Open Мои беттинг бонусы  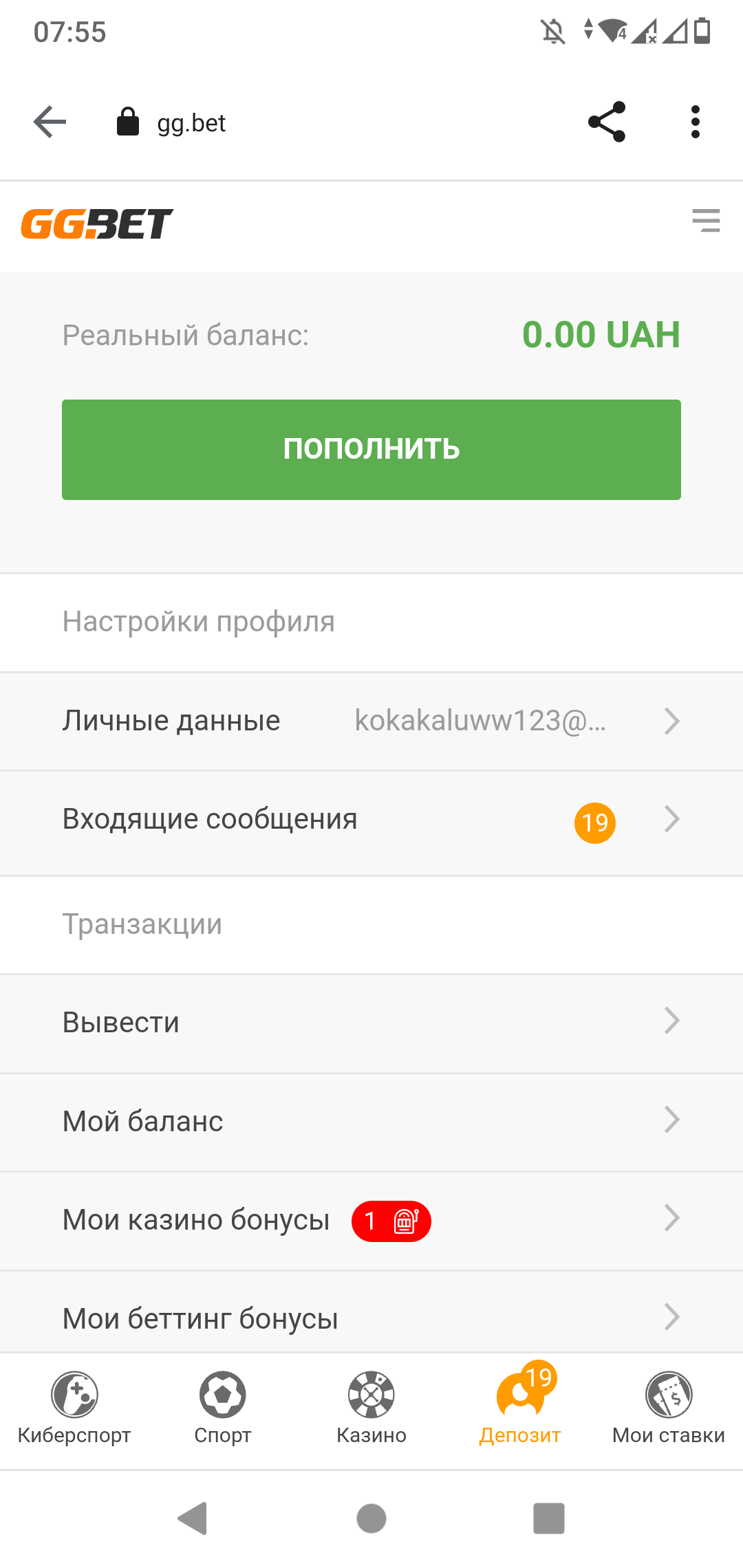click(x=371, y=1317)
